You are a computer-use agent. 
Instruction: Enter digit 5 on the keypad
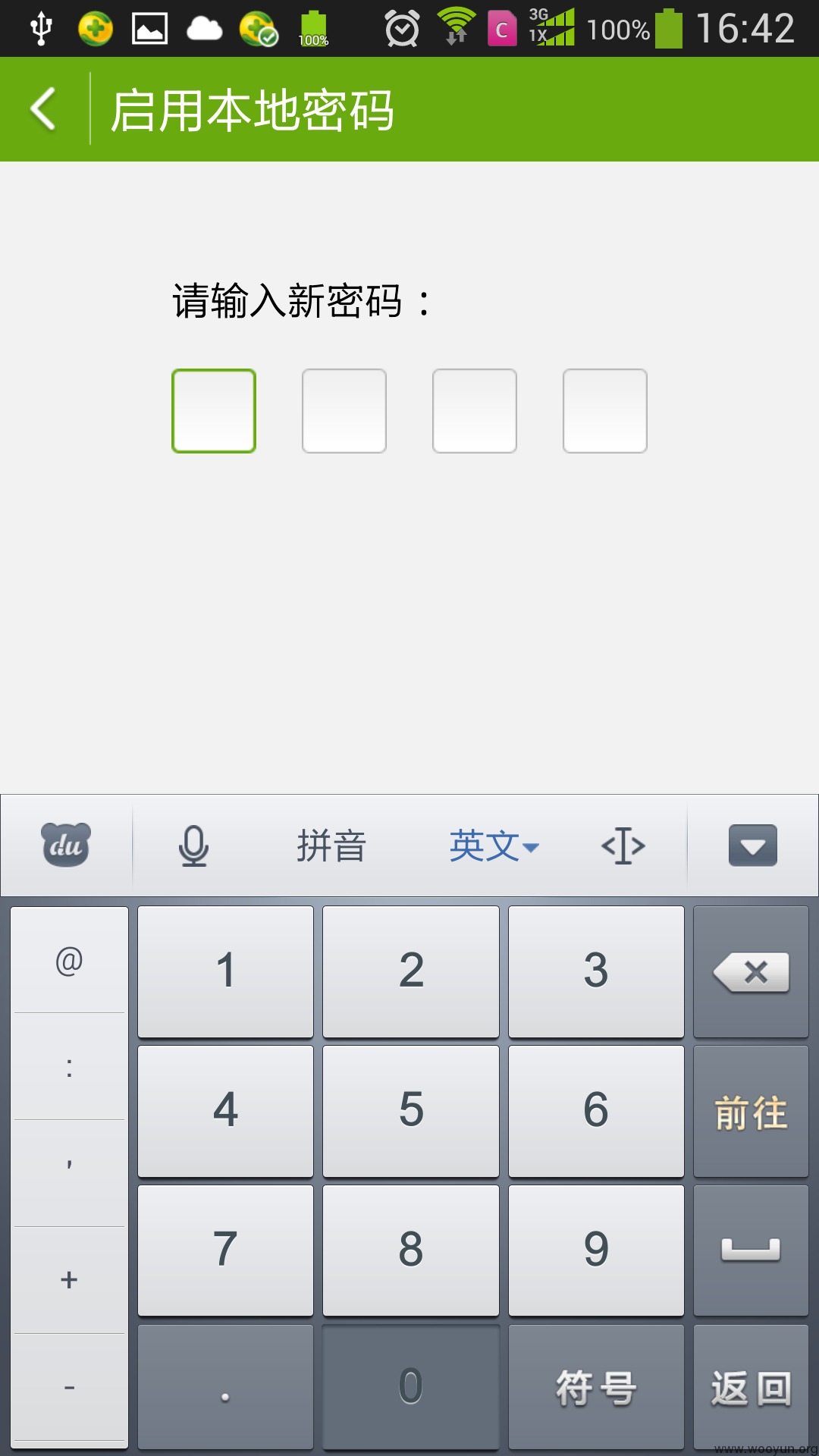pos(411,1111)
